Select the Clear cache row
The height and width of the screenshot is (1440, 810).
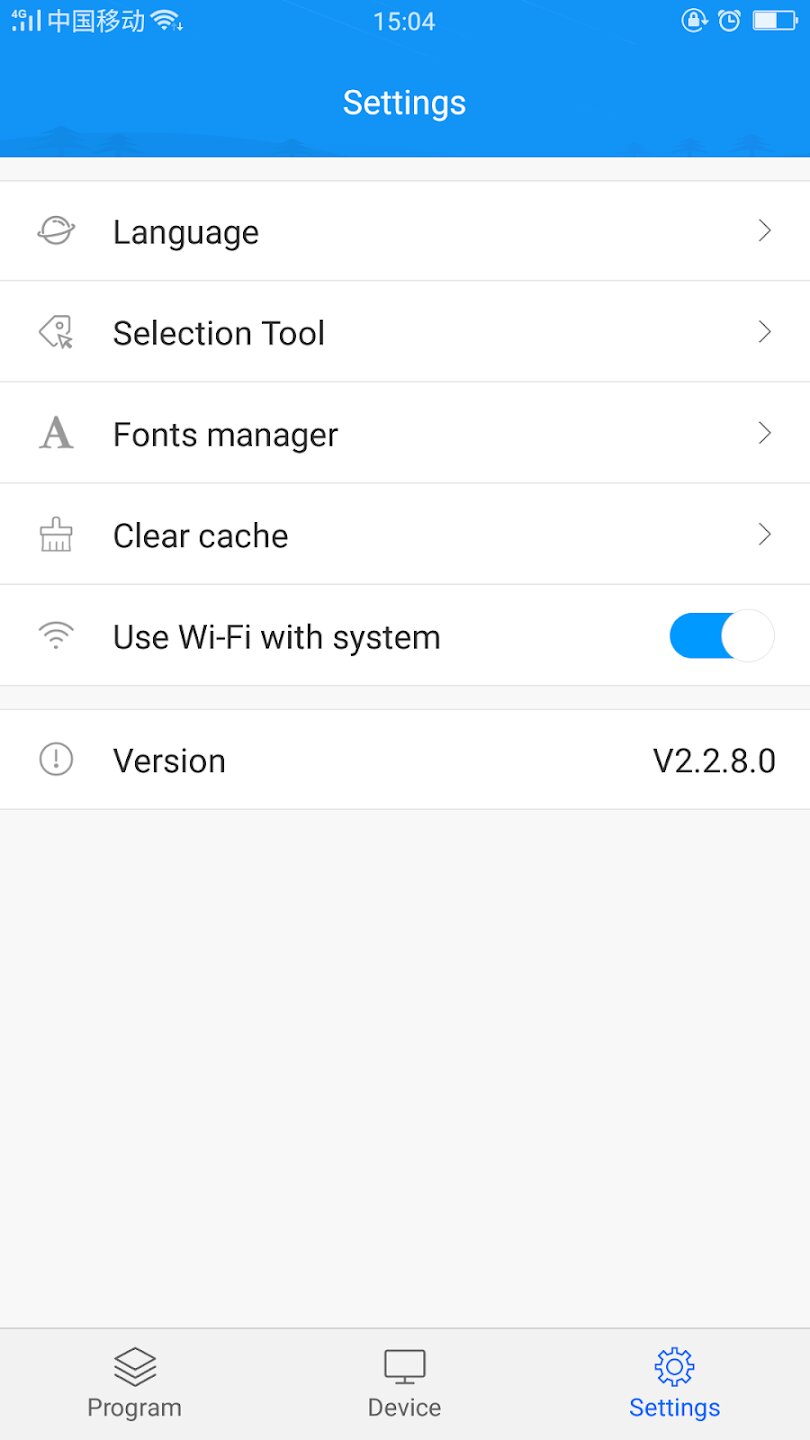pos(405,534)
